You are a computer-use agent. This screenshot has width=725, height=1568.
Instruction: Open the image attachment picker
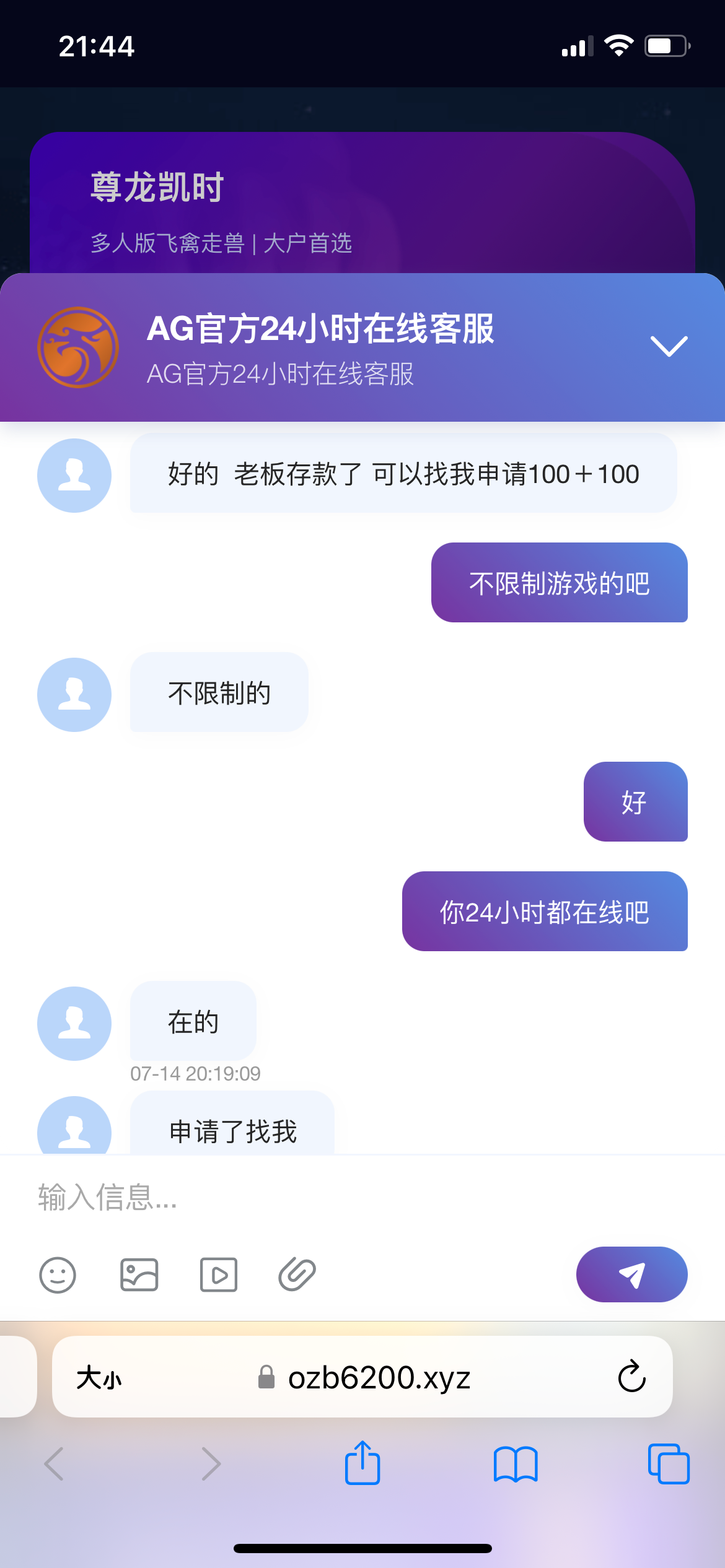coord(138,1274)
